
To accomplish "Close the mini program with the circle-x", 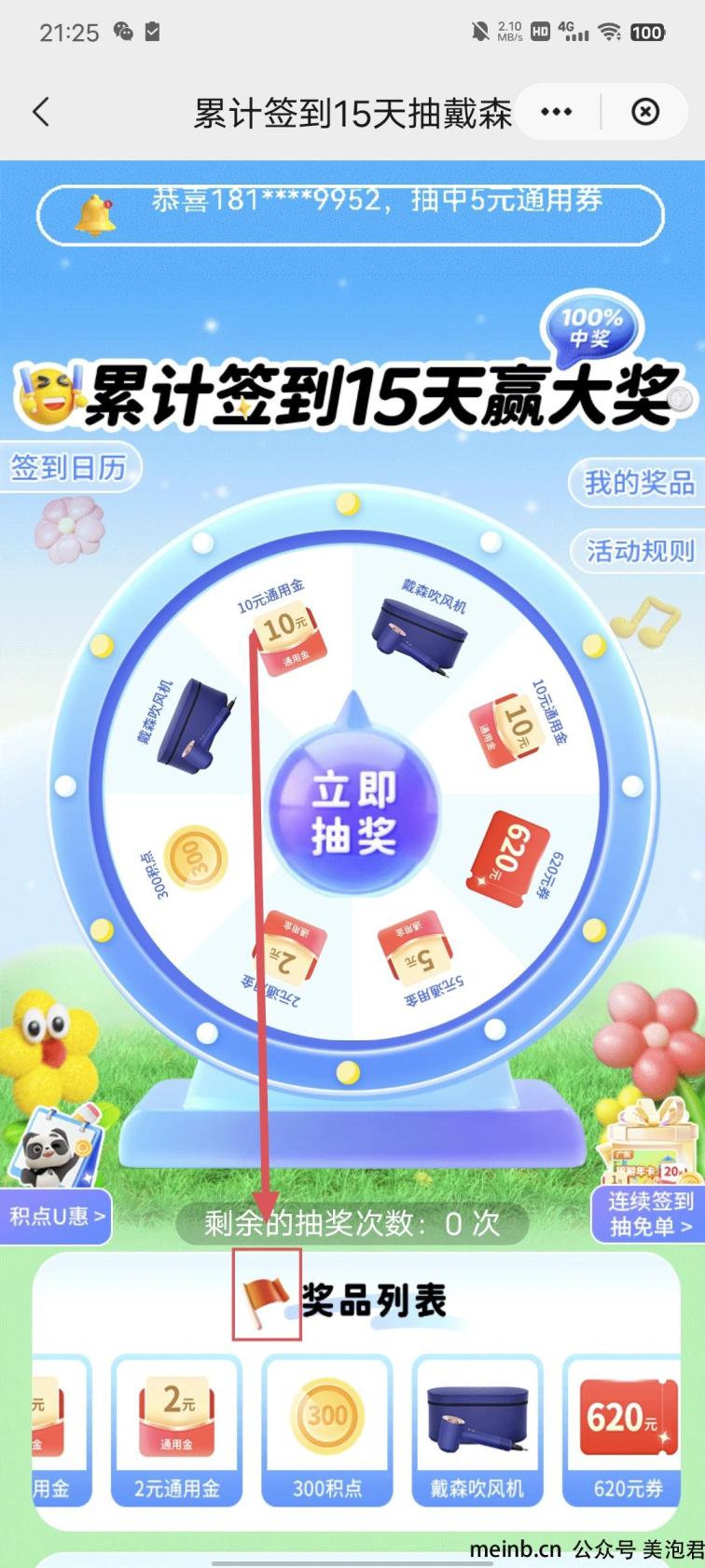I will tap(645, 112).
